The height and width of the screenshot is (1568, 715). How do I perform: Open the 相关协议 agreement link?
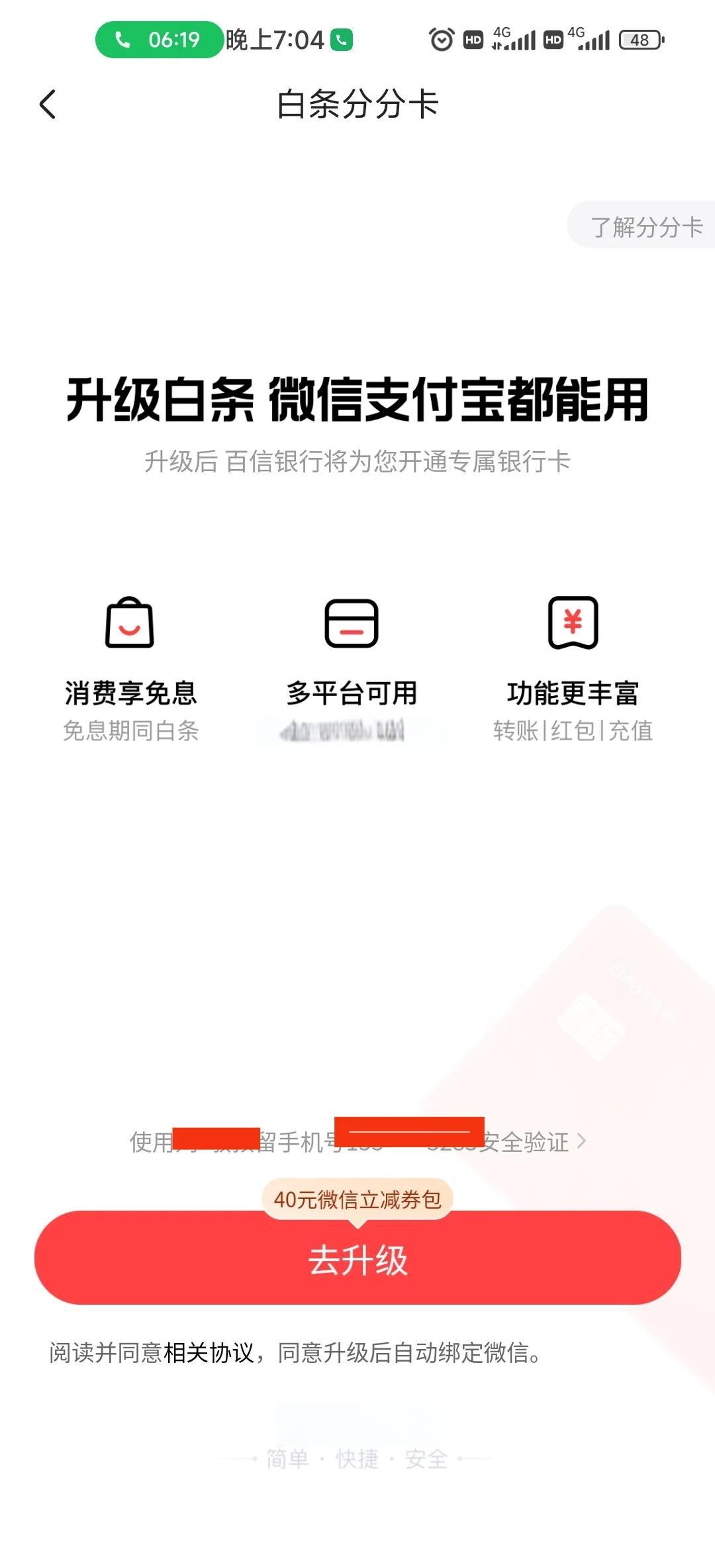click(209, 1353)
